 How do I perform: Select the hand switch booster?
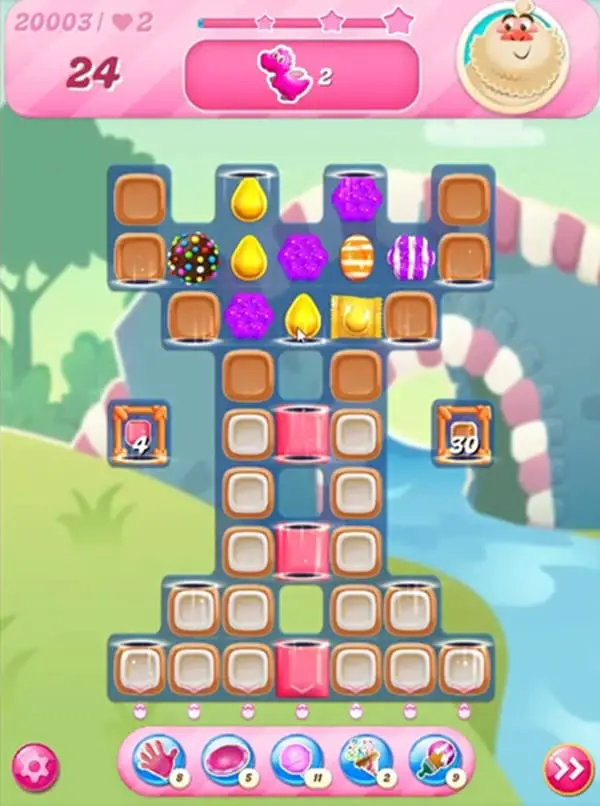[x=158, y=758]
